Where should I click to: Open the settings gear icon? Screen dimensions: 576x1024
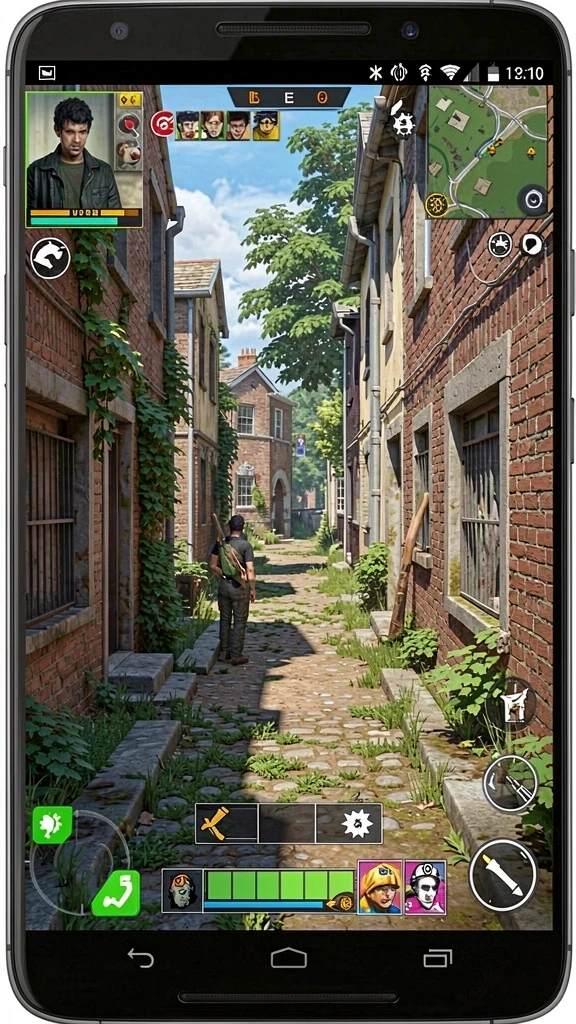coord(402,122)
